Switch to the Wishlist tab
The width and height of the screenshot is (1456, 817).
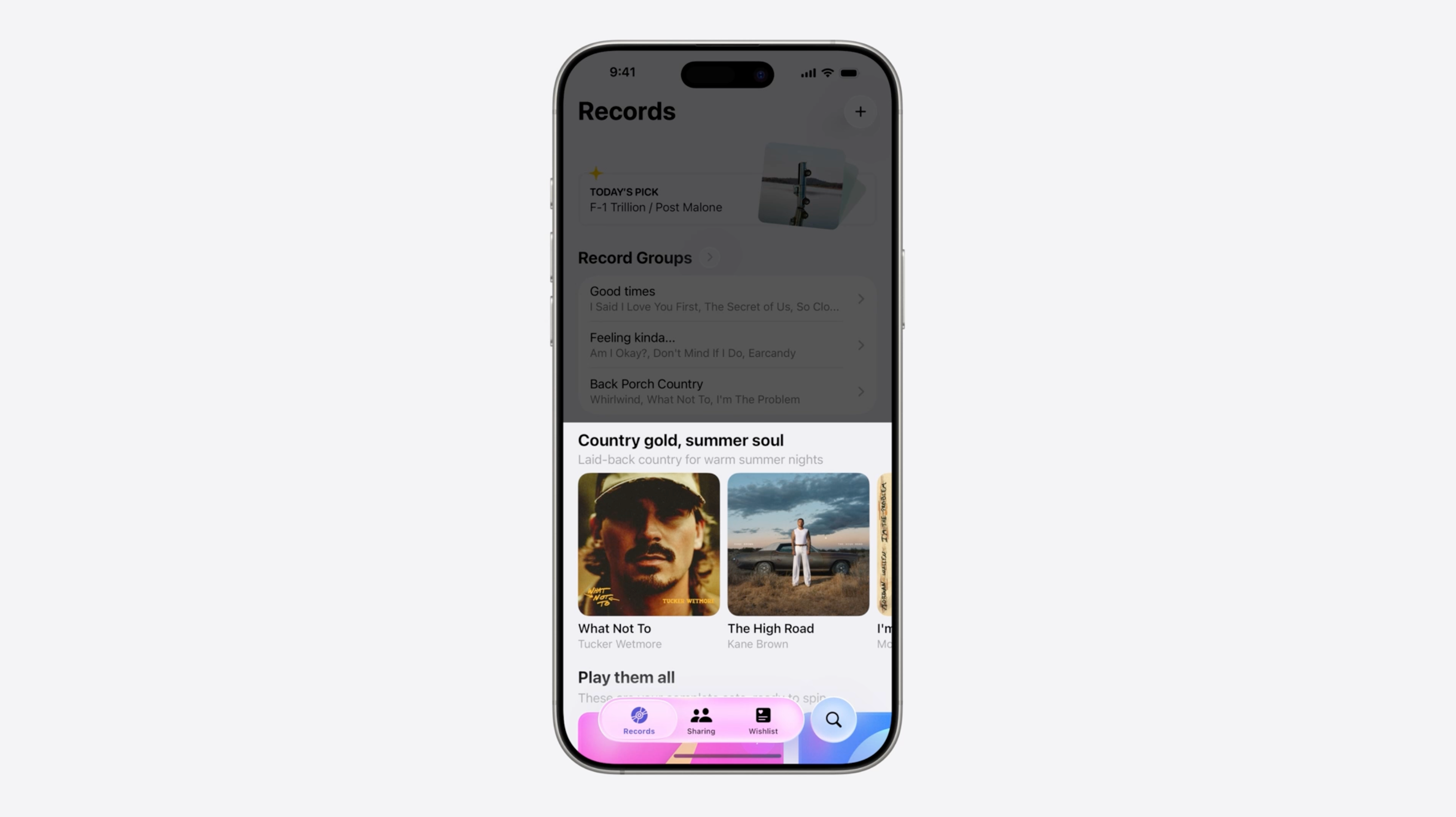763,720
